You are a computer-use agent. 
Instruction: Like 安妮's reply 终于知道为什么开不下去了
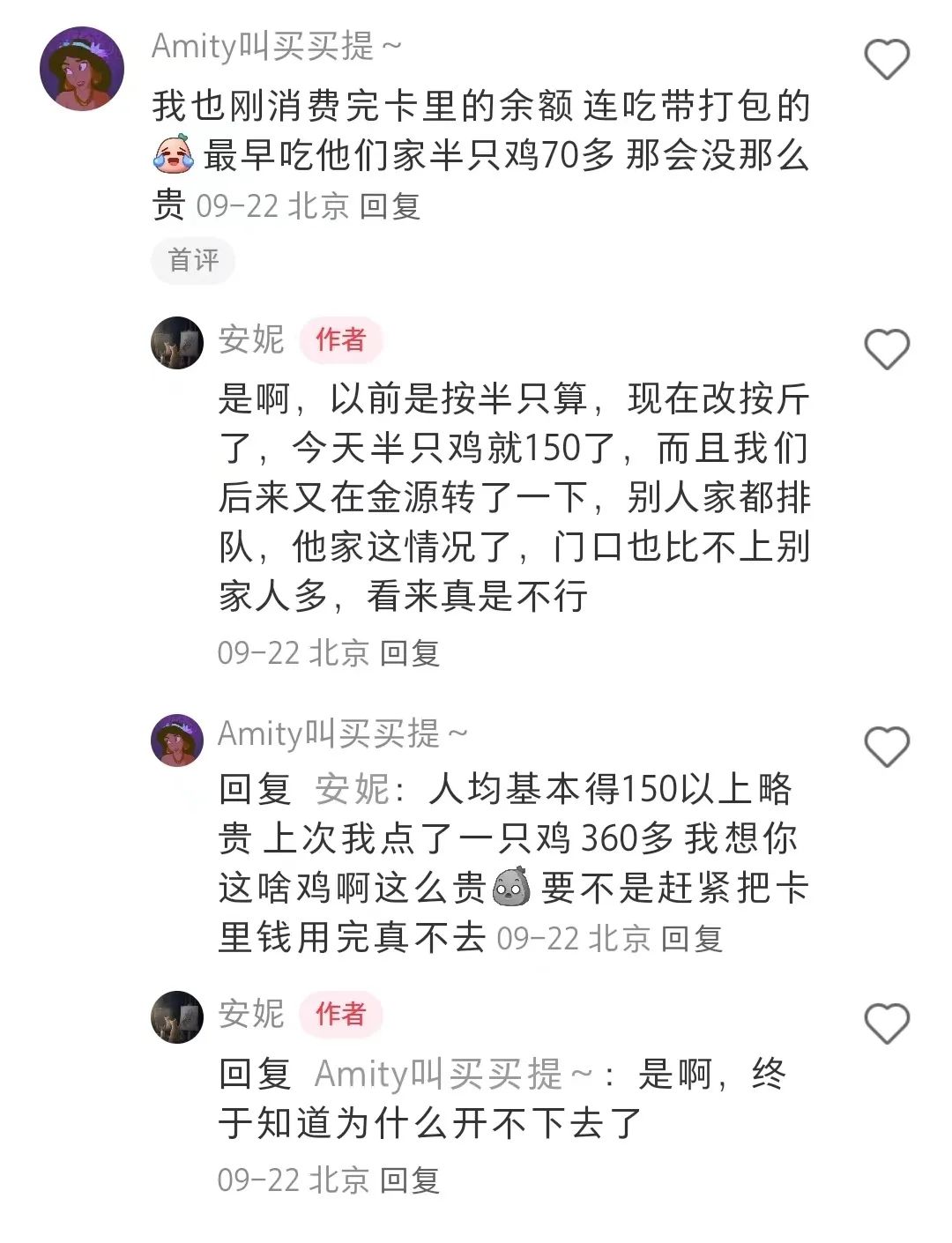(886, 1023)
